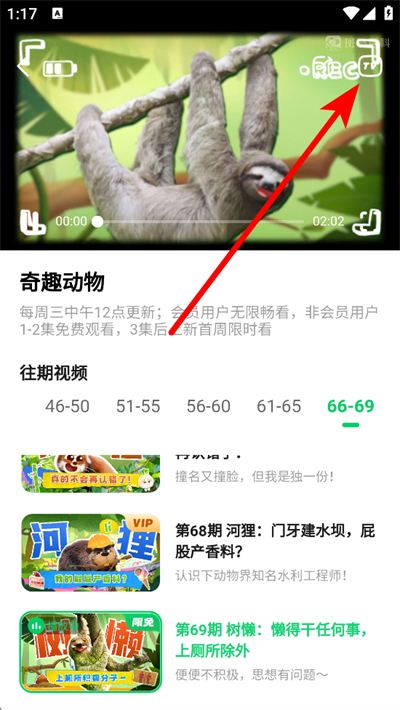Screen dimensions: 400x710
Task: Select the 51-55 episode range
Action: click(x=138, y=406)
